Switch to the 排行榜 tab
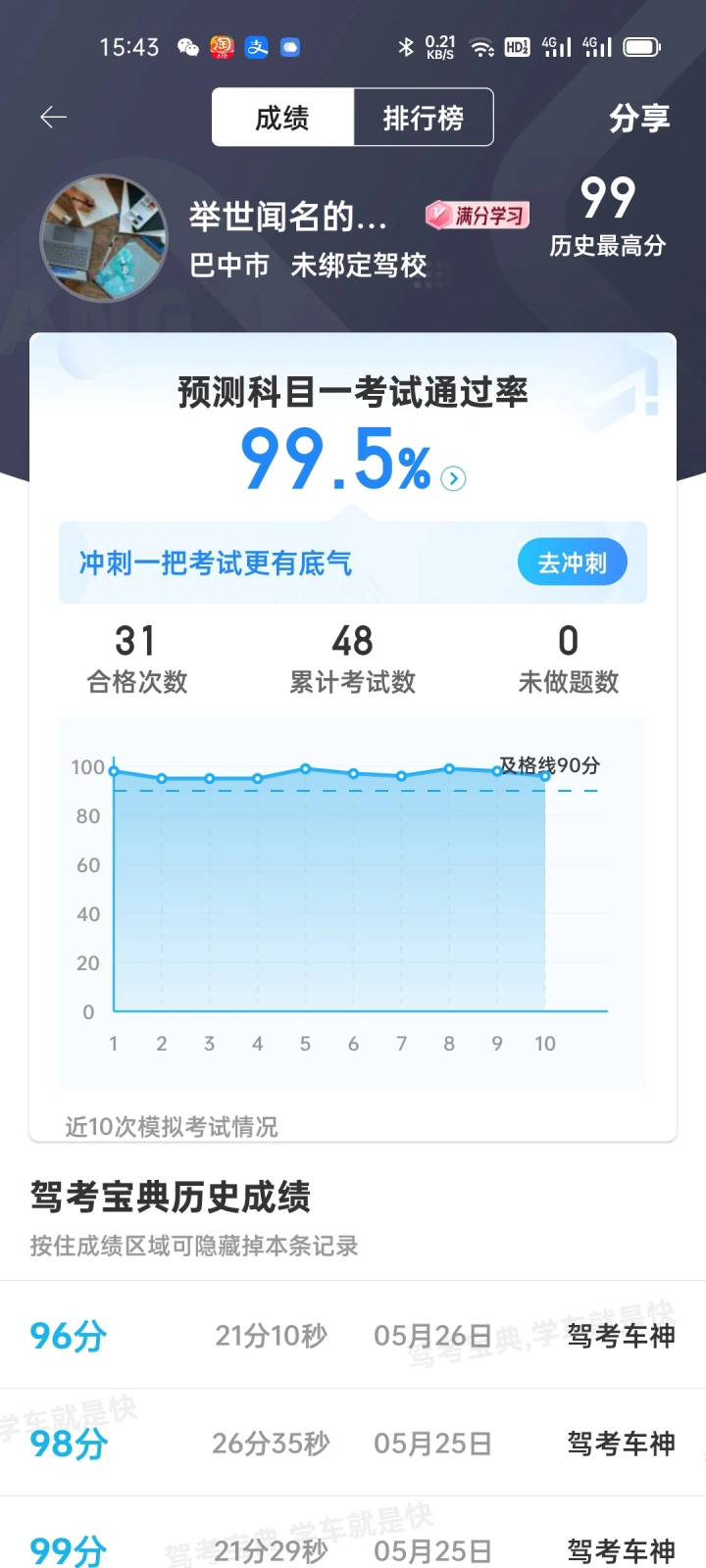 424,118
